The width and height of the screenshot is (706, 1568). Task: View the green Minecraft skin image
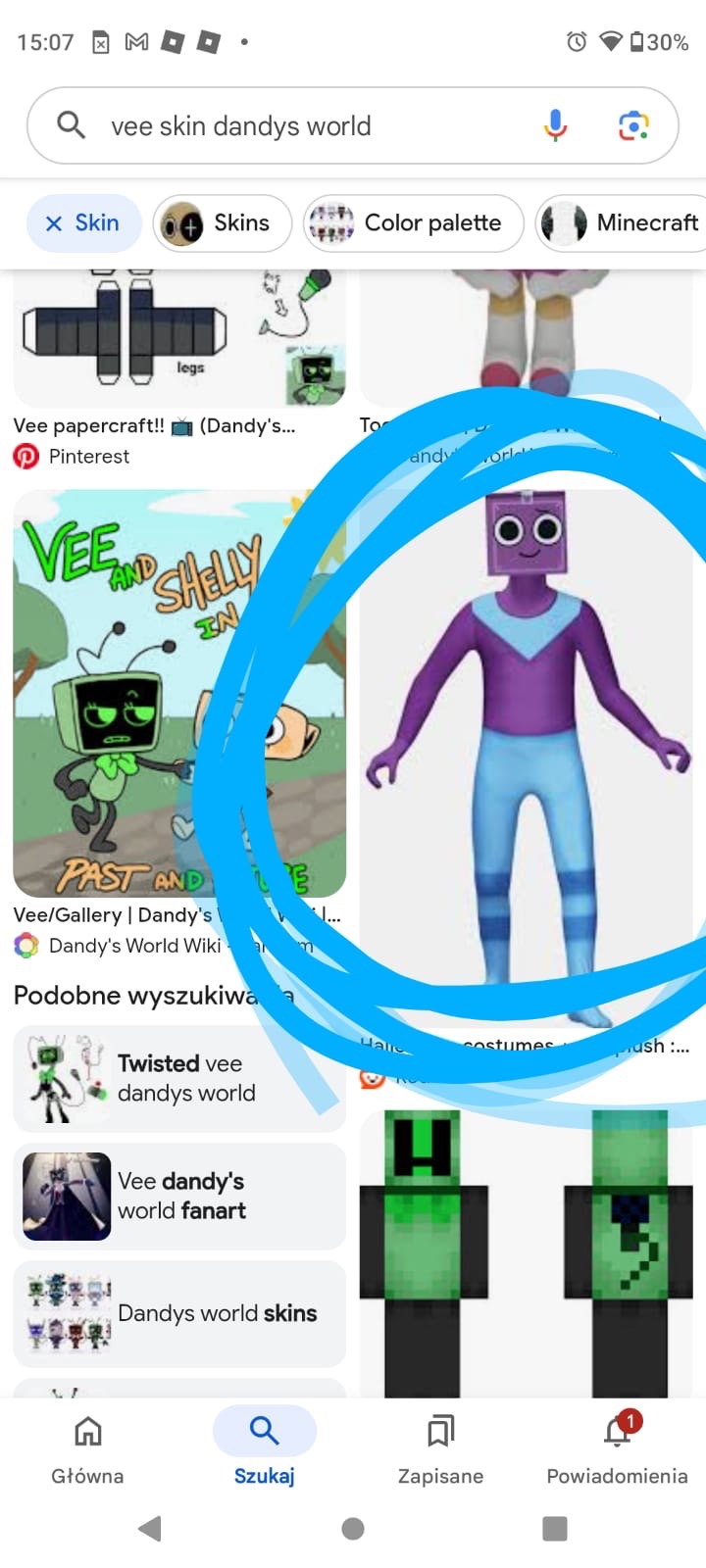(x=526, y=1254)
